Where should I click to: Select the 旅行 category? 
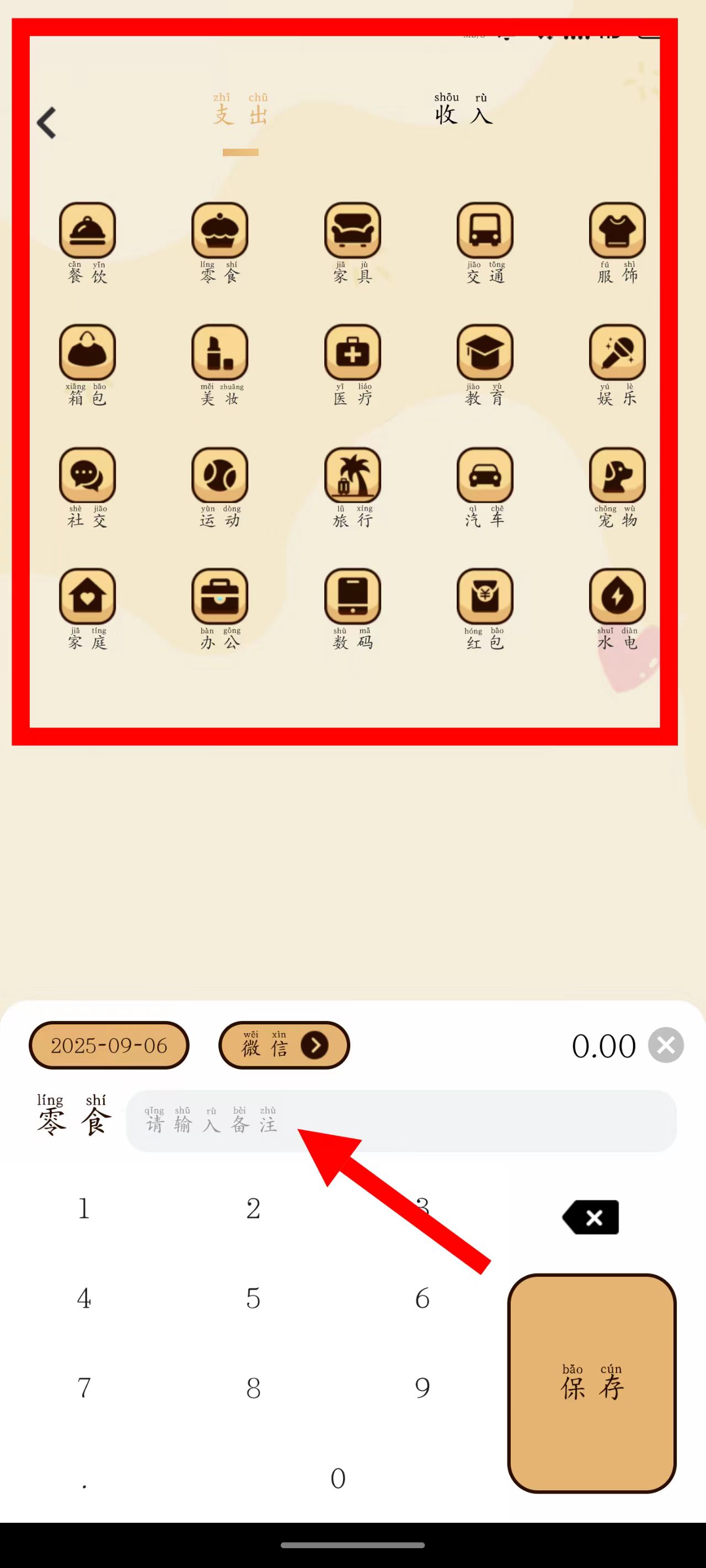352,476
